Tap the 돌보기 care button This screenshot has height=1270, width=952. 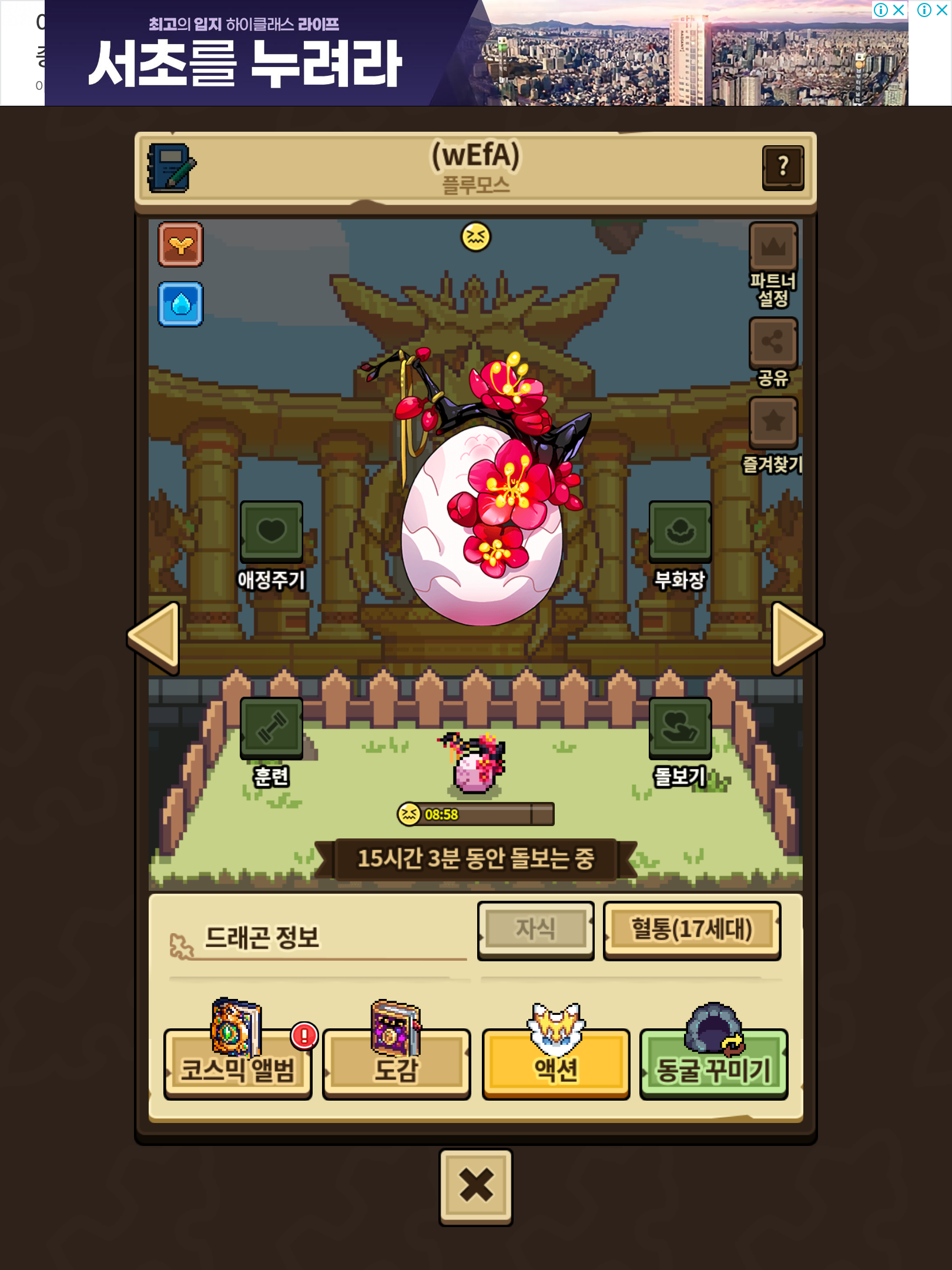680,728
